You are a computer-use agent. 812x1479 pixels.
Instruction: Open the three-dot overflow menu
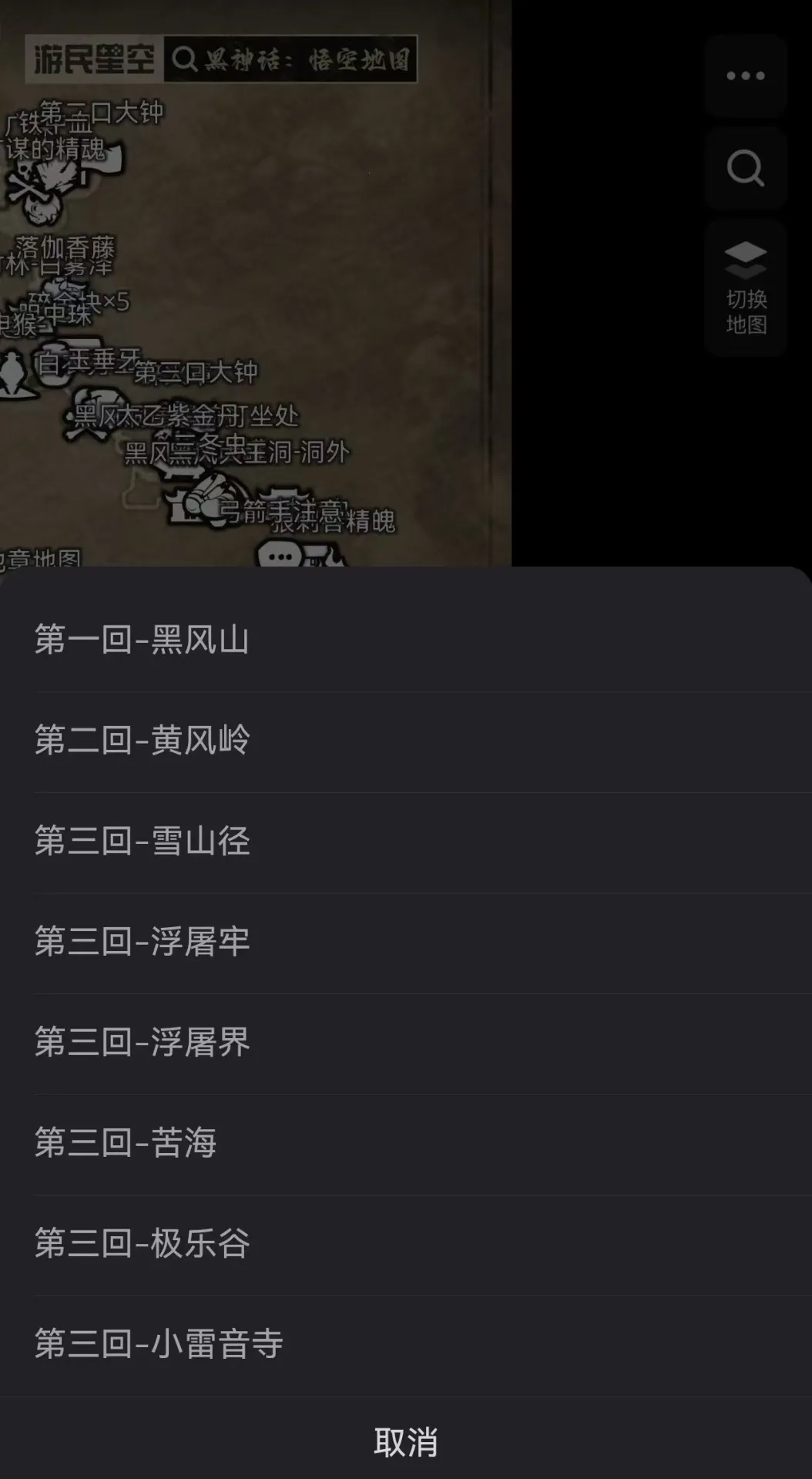[x=745, y=76]
